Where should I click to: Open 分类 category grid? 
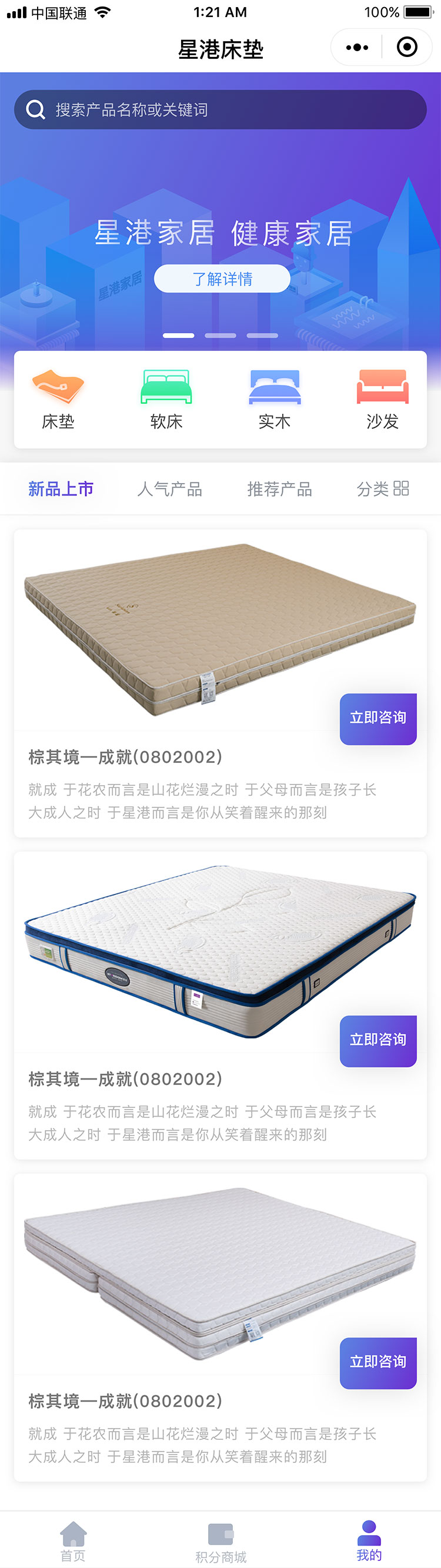click(383, 489)
